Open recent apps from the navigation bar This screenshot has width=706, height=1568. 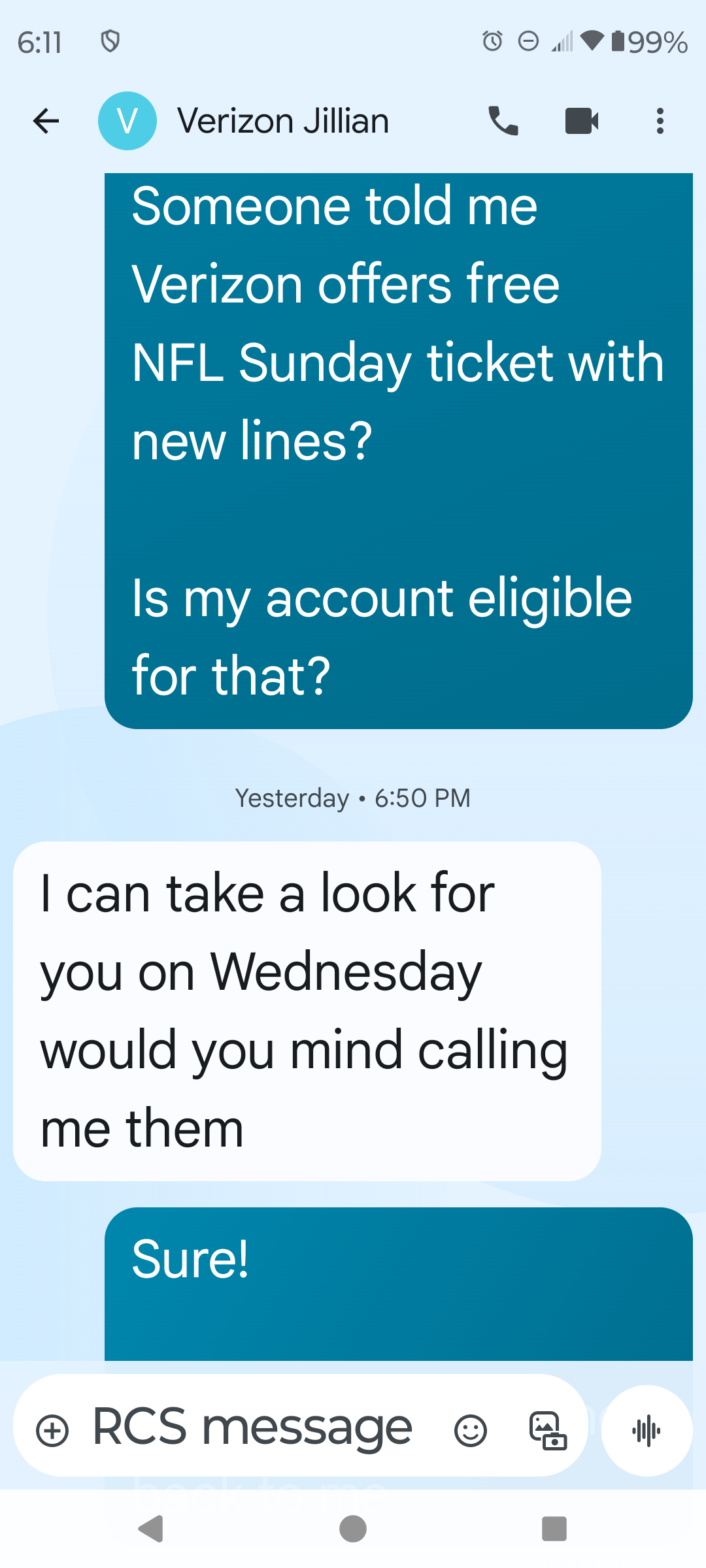tap(554, 1529)
